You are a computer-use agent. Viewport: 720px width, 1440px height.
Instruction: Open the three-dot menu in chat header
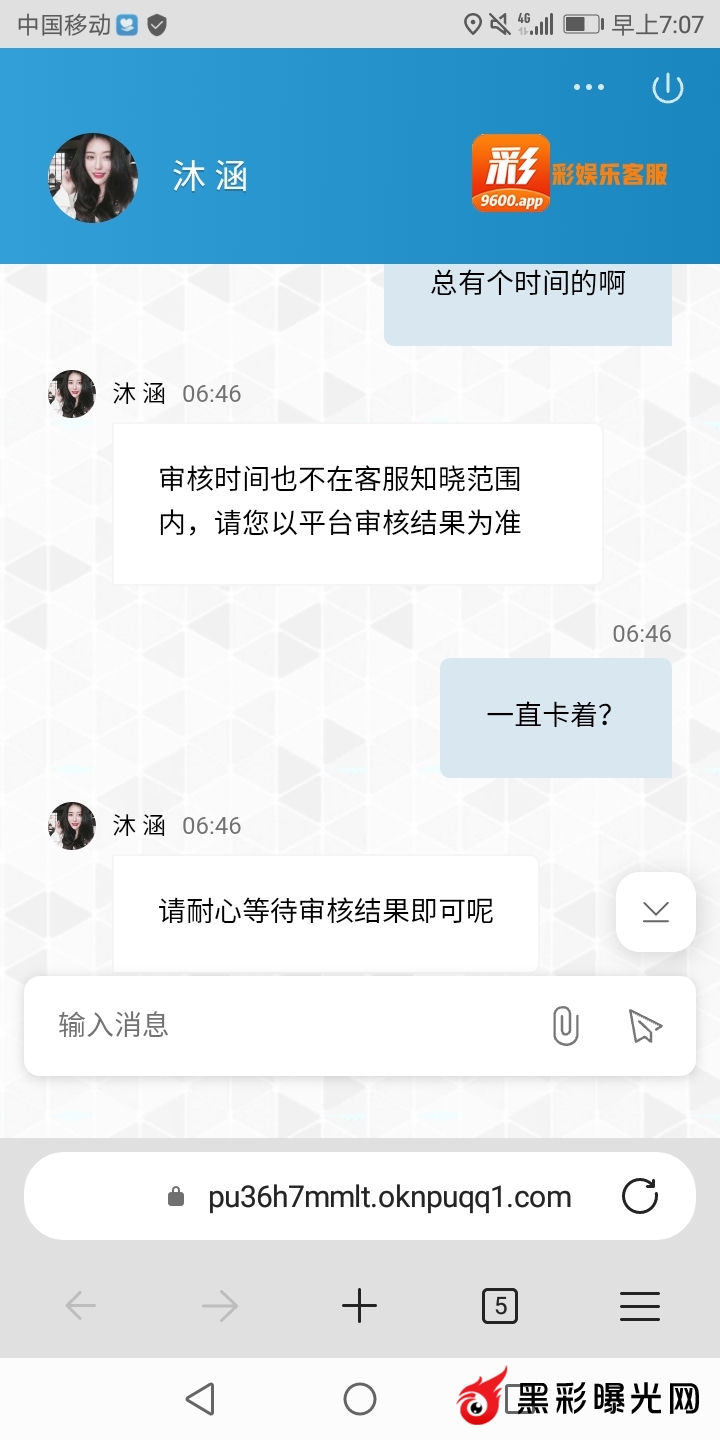[x=589, y=87]
